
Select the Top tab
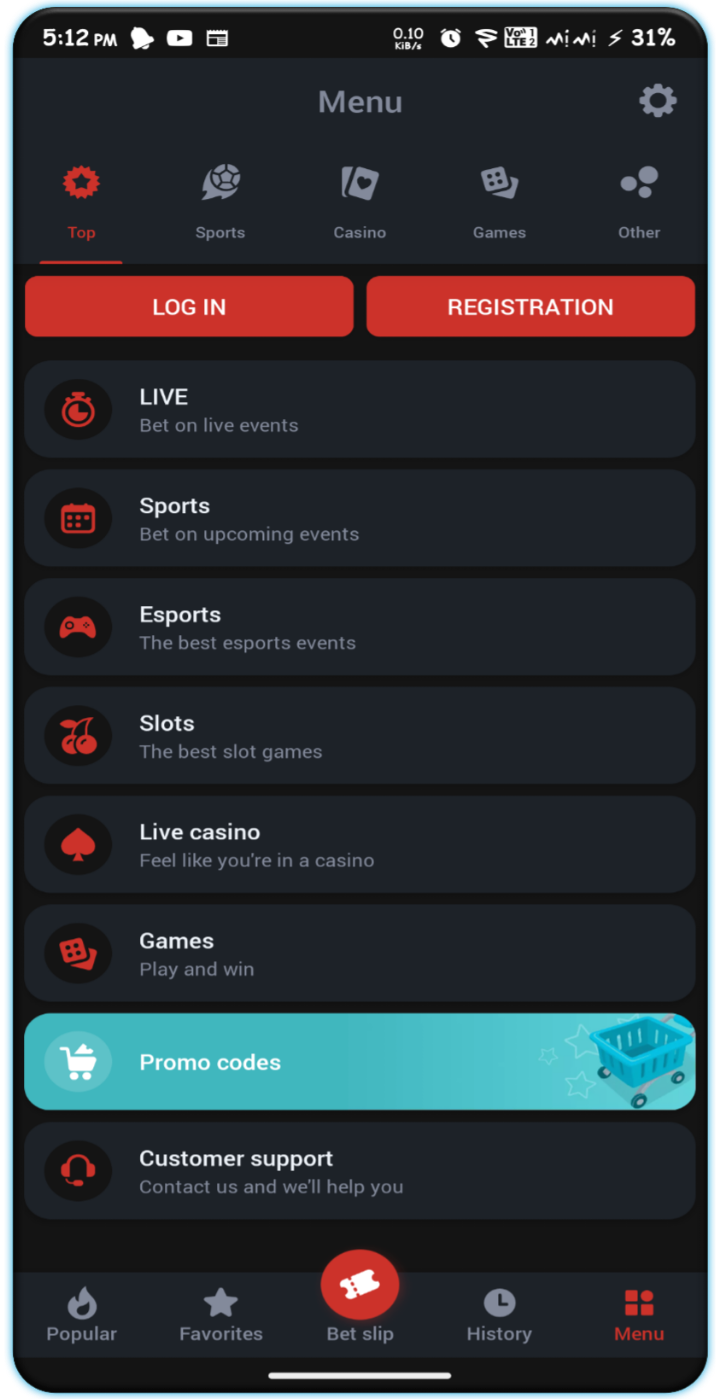tap(81, 202)
